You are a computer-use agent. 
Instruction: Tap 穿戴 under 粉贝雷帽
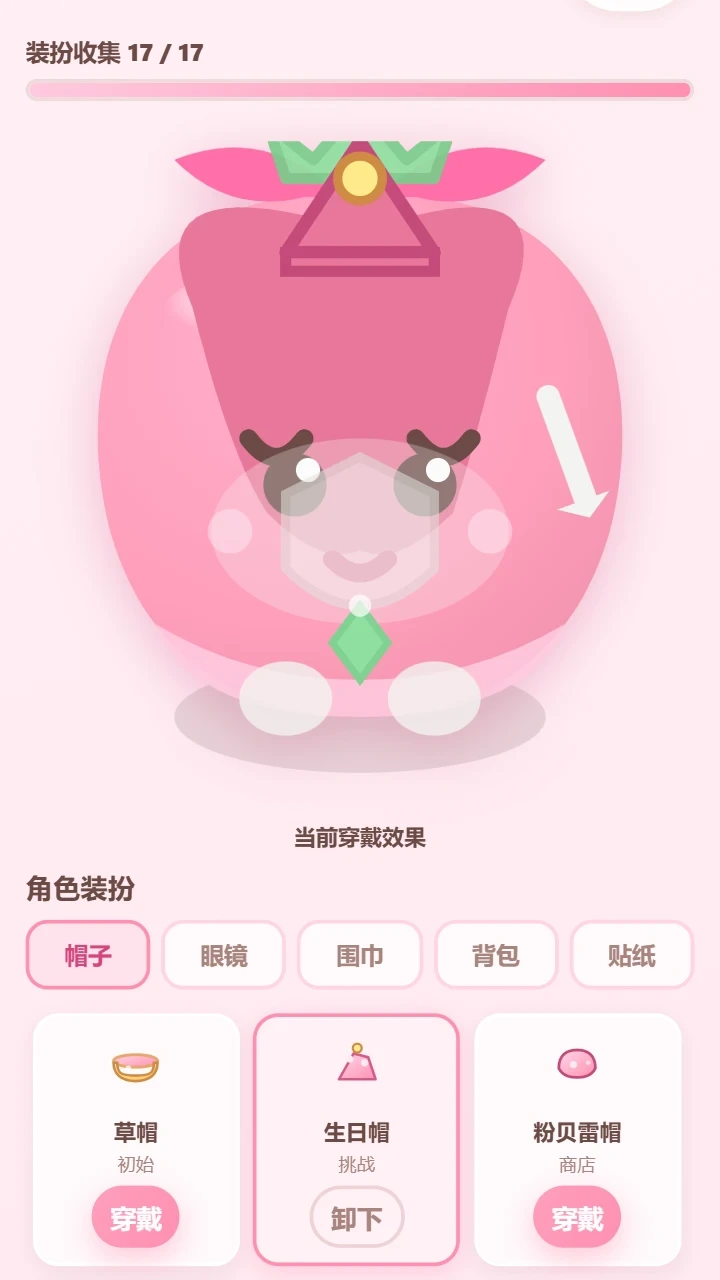[577, 1218]
